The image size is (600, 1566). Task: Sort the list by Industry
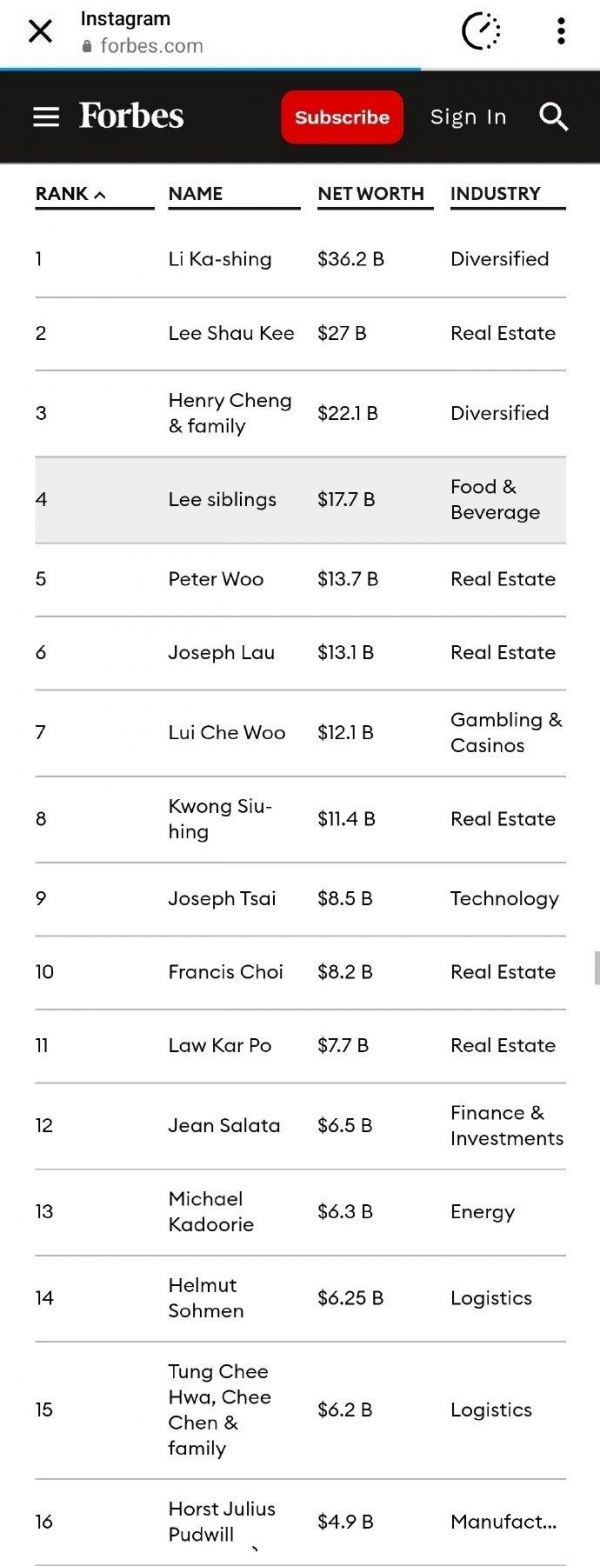[495, 194]
